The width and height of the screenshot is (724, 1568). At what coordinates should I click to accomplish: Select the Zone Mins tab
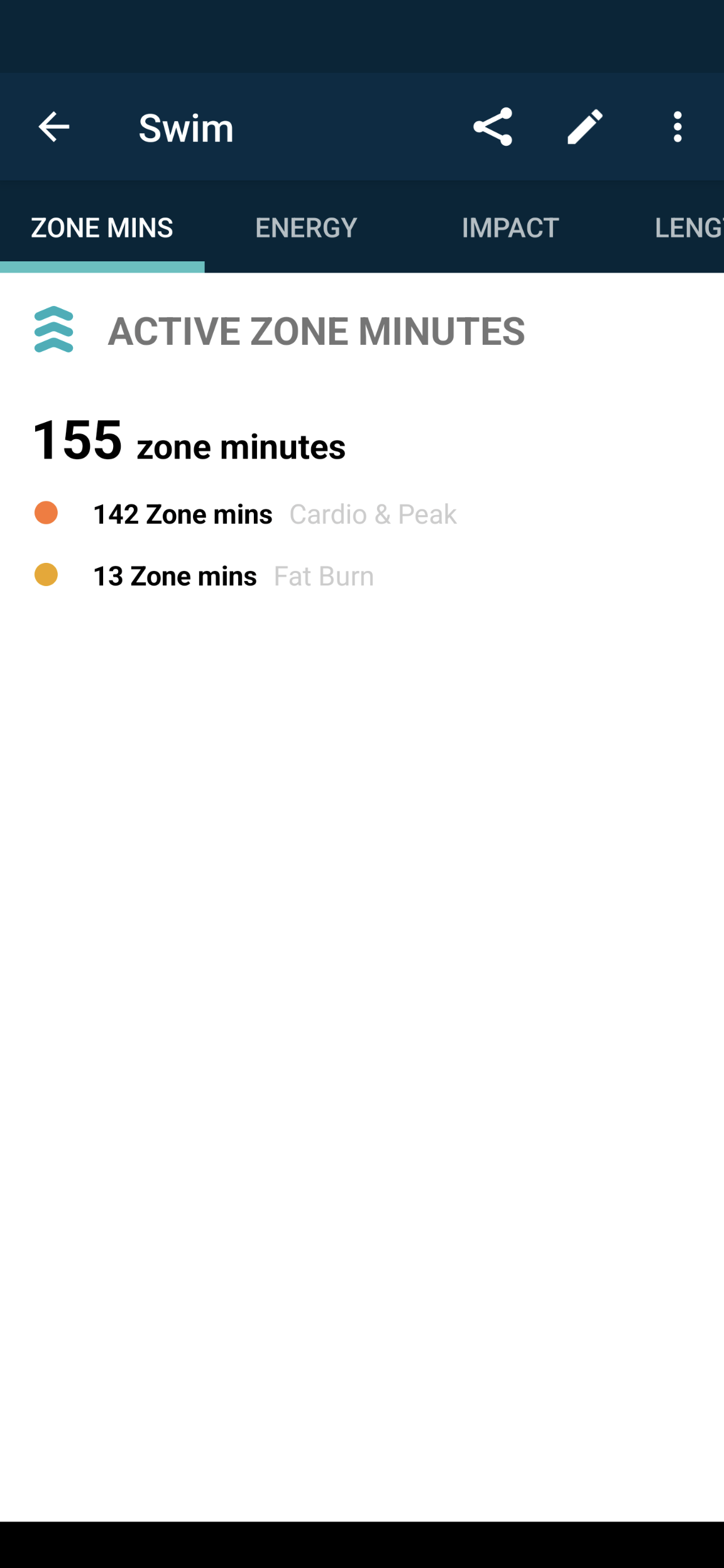[x=102, y=227]
